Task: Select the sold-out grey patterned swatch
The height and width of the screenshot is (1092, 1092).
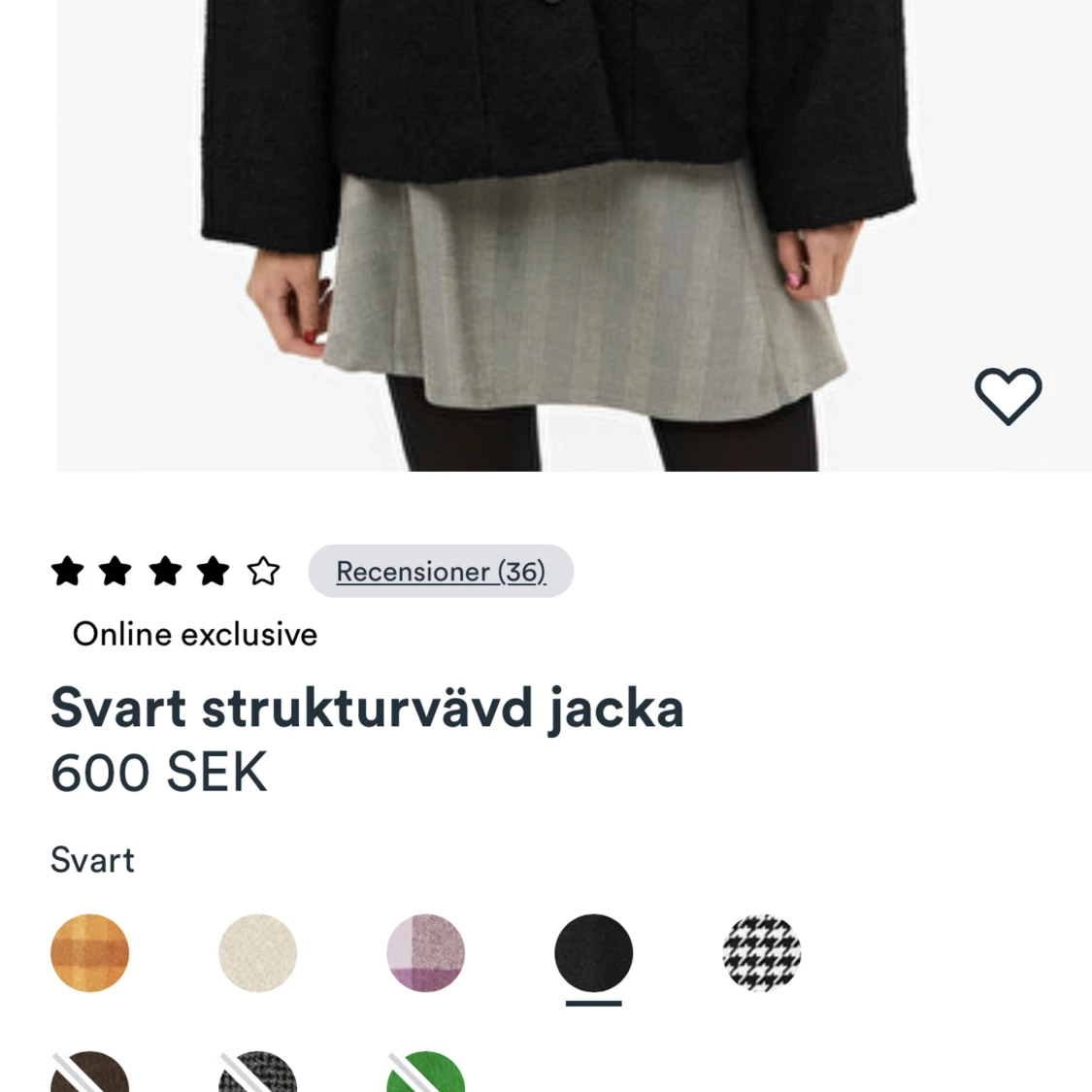Action: click(x=258, y=1075)
